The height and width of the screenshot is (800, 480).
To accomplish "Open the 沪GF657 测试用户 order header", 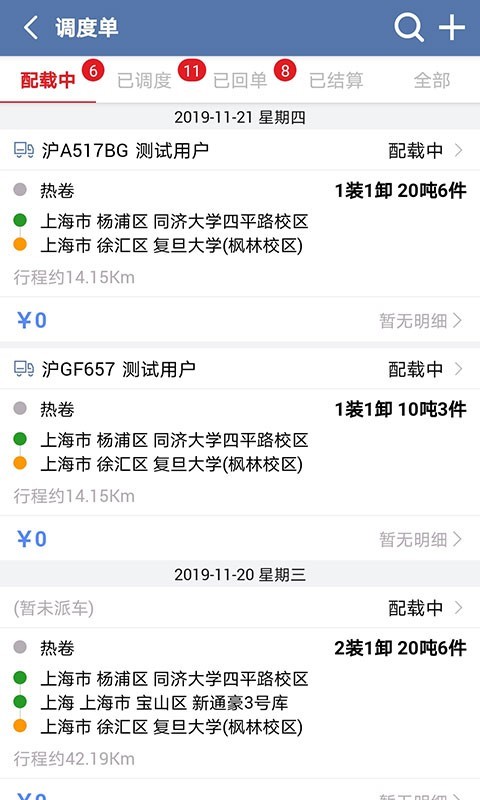I will 240,369.
